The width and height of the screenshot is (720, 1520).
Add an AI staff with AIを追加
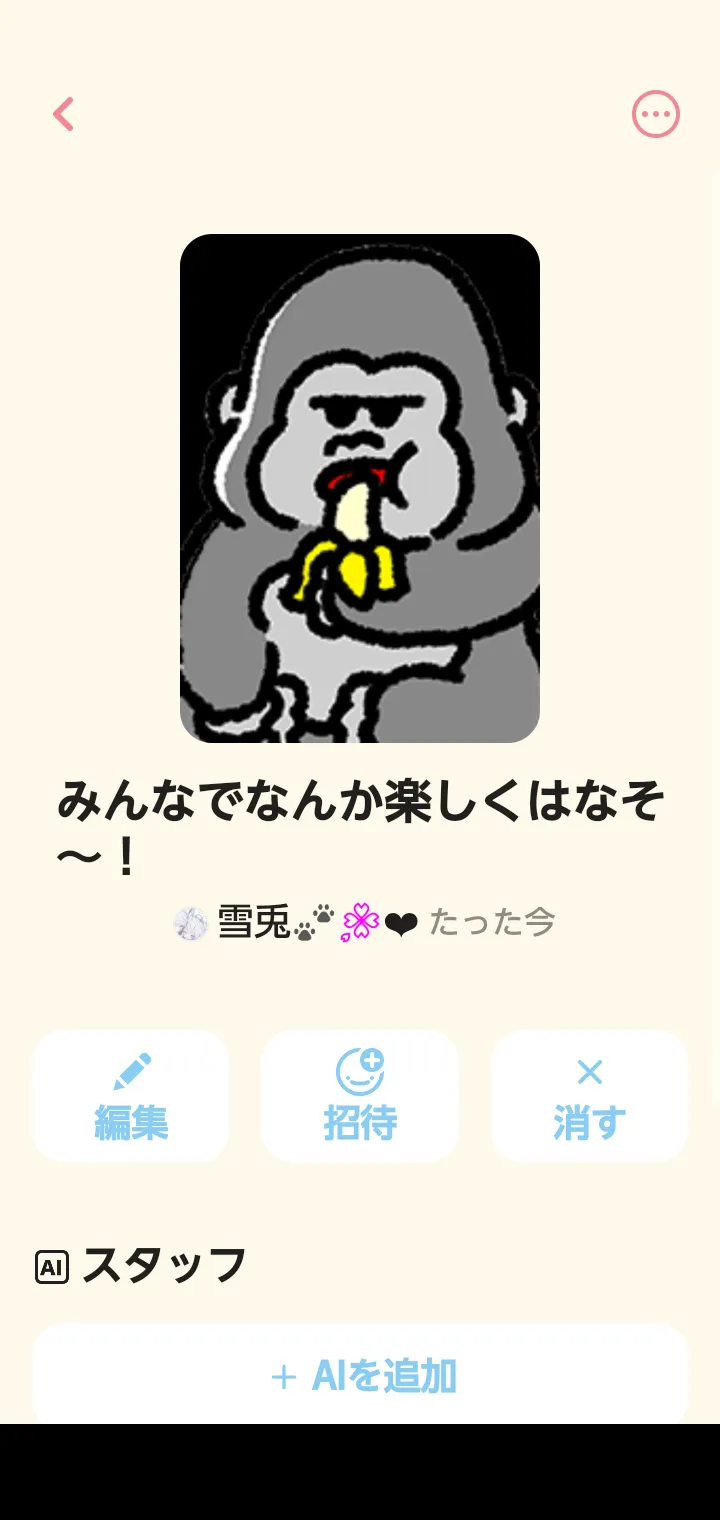360,1376
